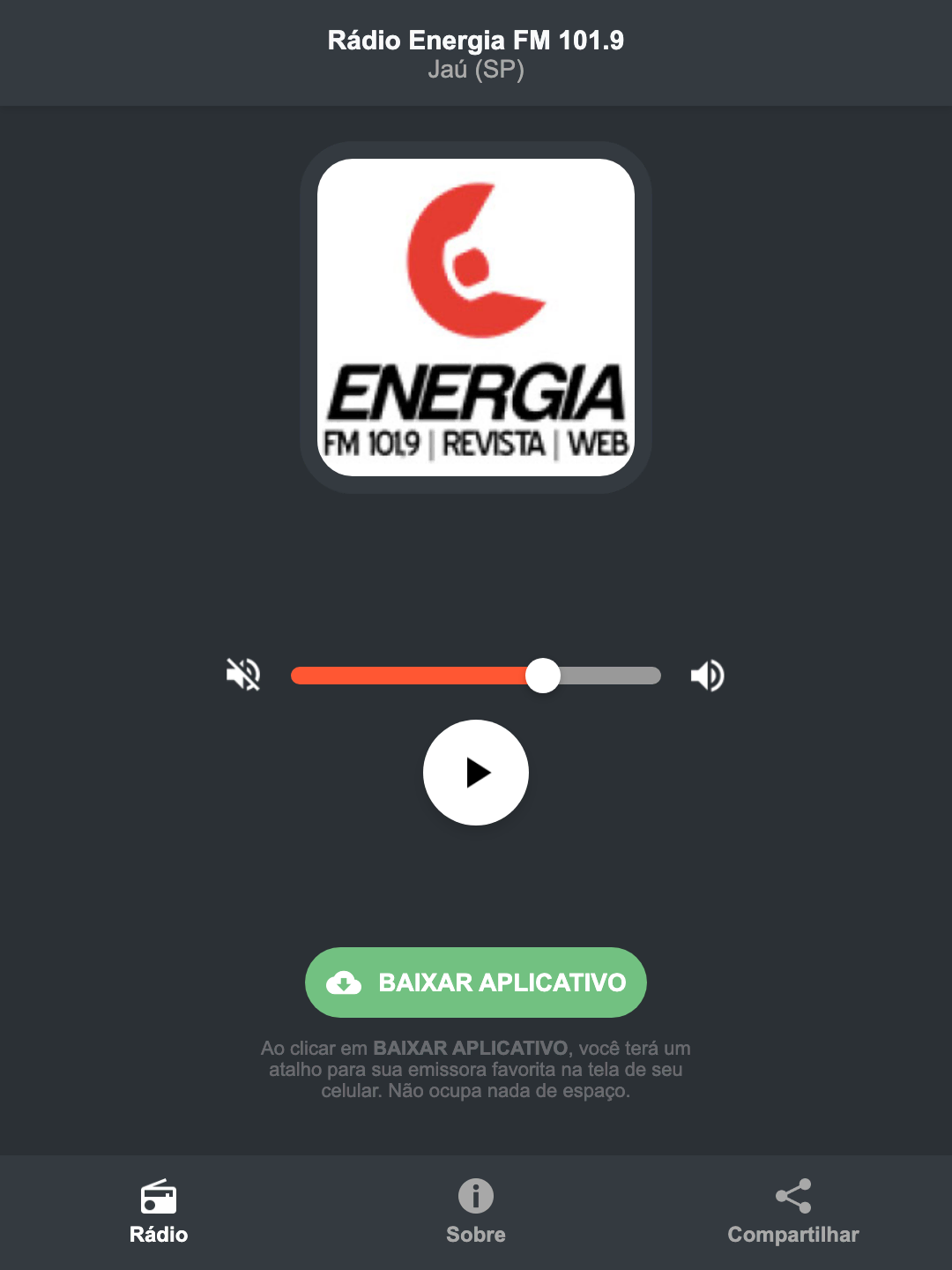Click BAIXAR APLICATIVO button

475,982
